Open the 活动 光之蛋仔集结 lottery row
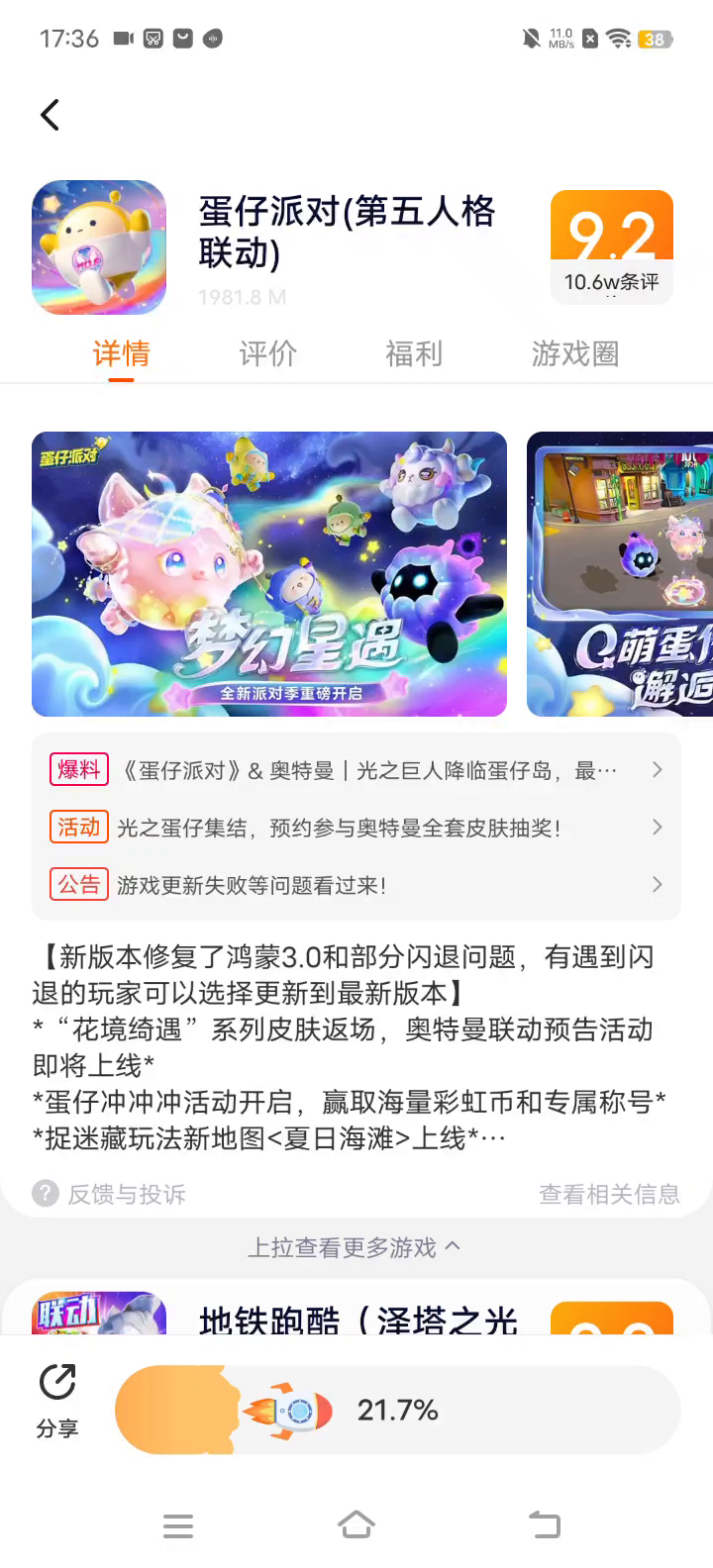 tap(356, 828)
